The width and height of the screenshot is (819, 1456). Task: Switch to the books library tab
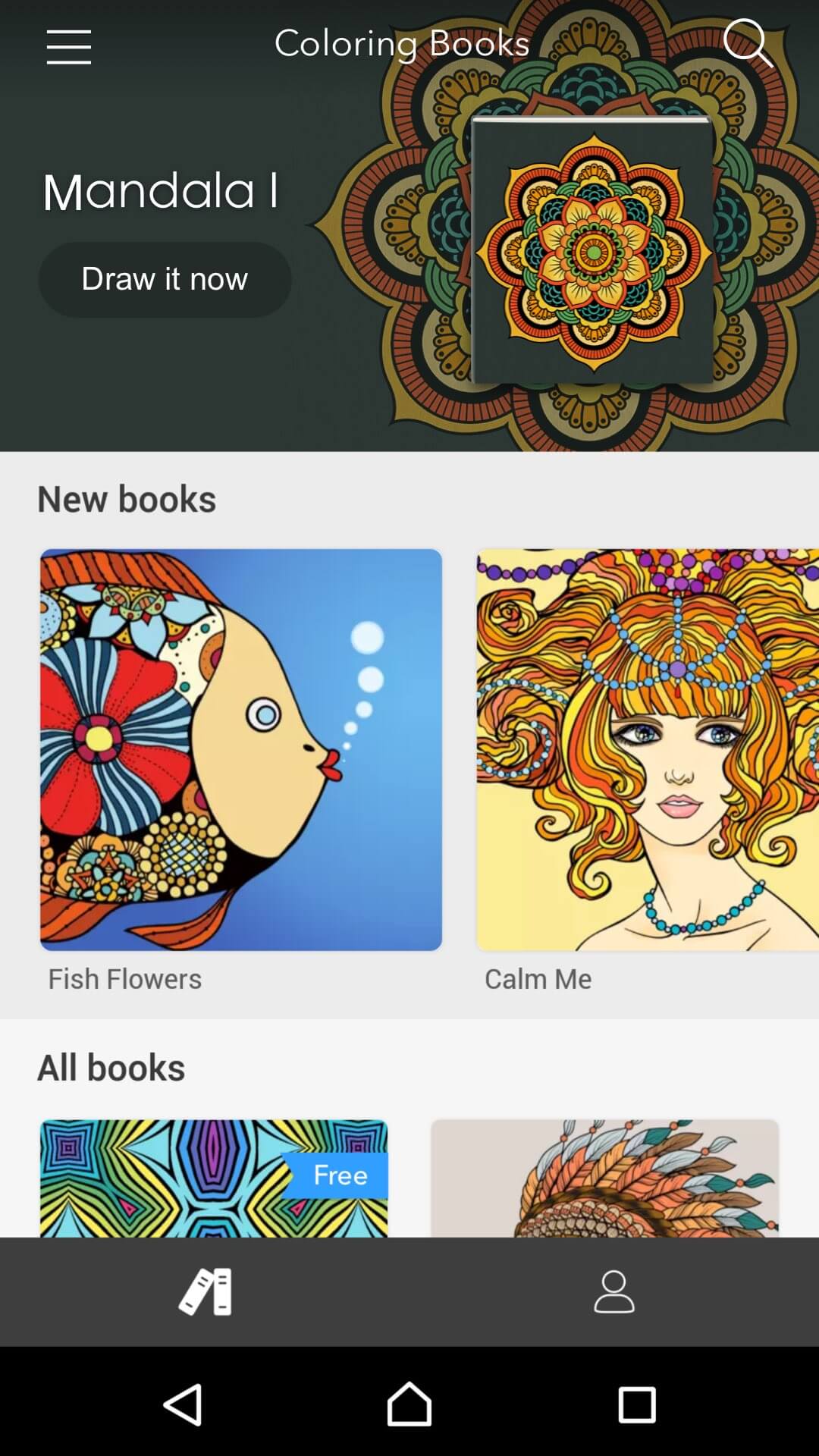click(x=205, y=1291)
